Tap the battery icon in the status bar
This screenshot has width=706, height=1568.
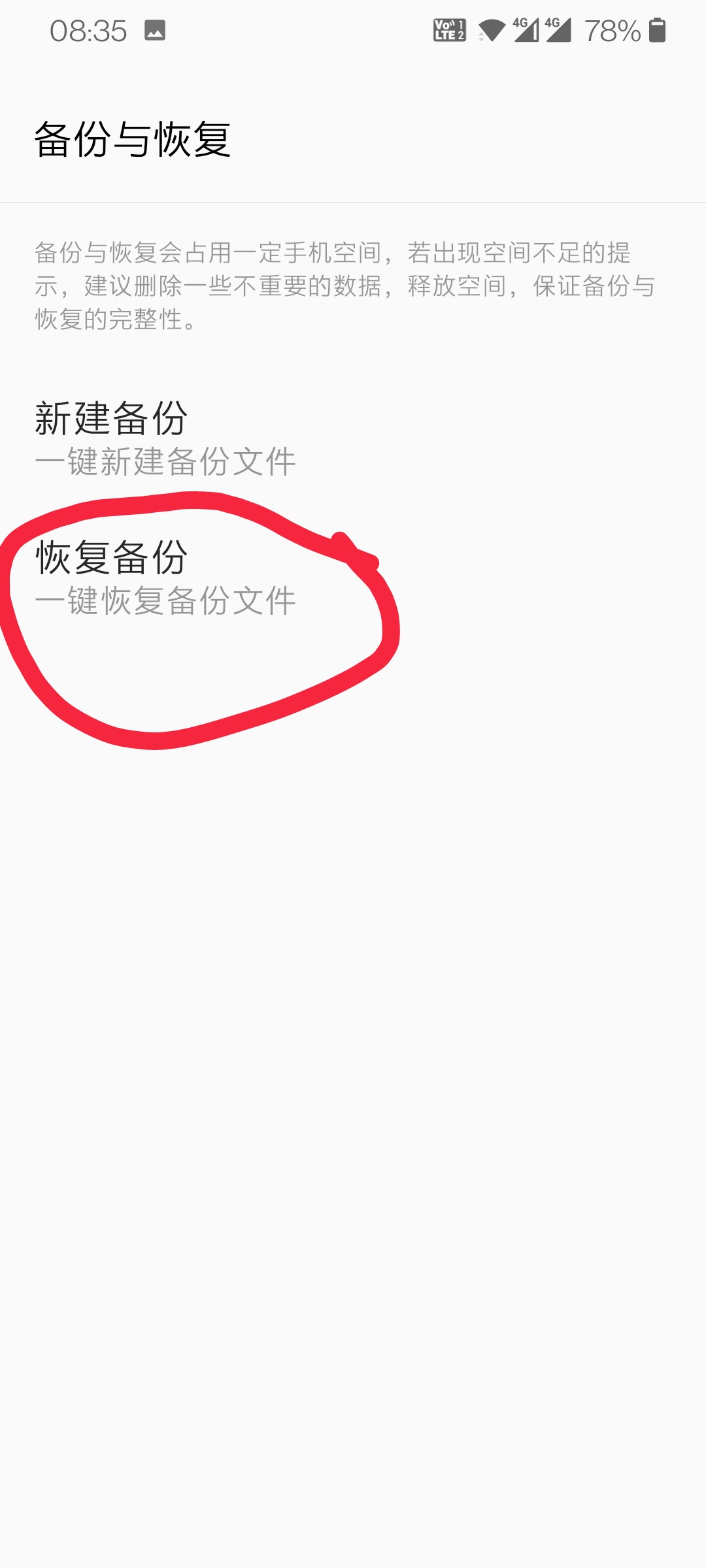657,29
